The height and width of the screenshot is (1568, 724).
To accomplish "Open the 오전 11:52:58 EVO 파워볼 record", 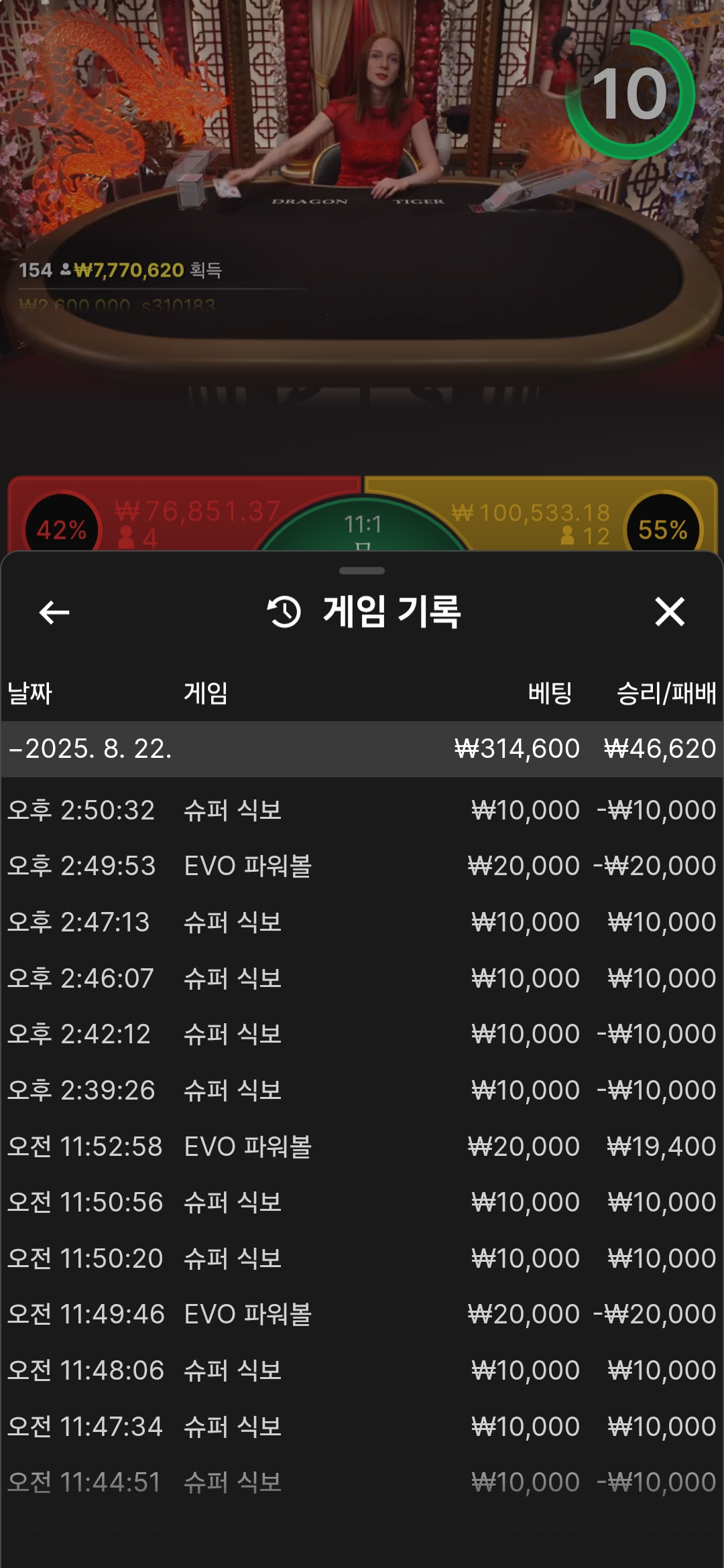I will (x=362, y=1147).
